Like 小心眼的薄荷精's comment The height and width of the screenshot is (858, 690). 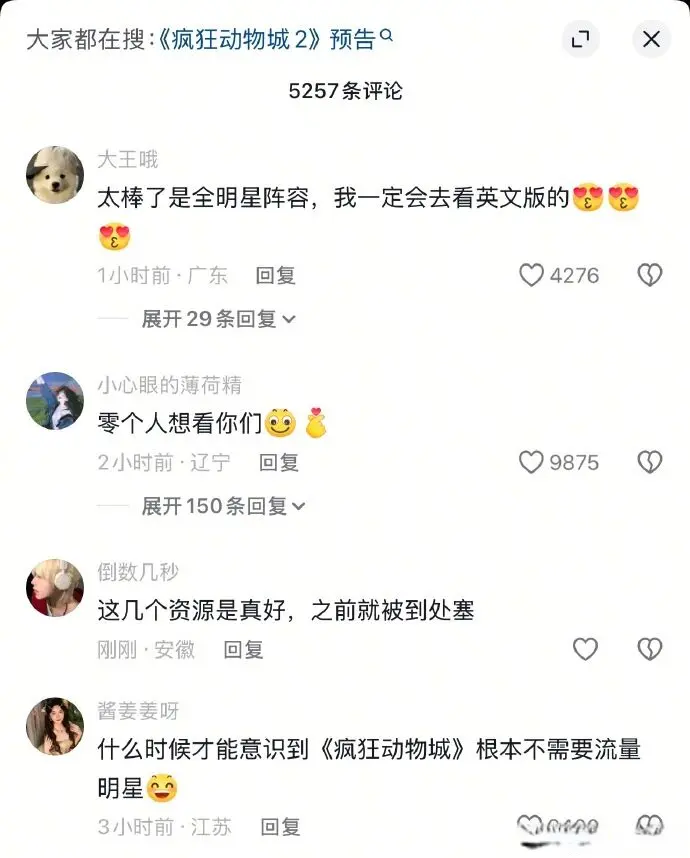click(532, 462)
